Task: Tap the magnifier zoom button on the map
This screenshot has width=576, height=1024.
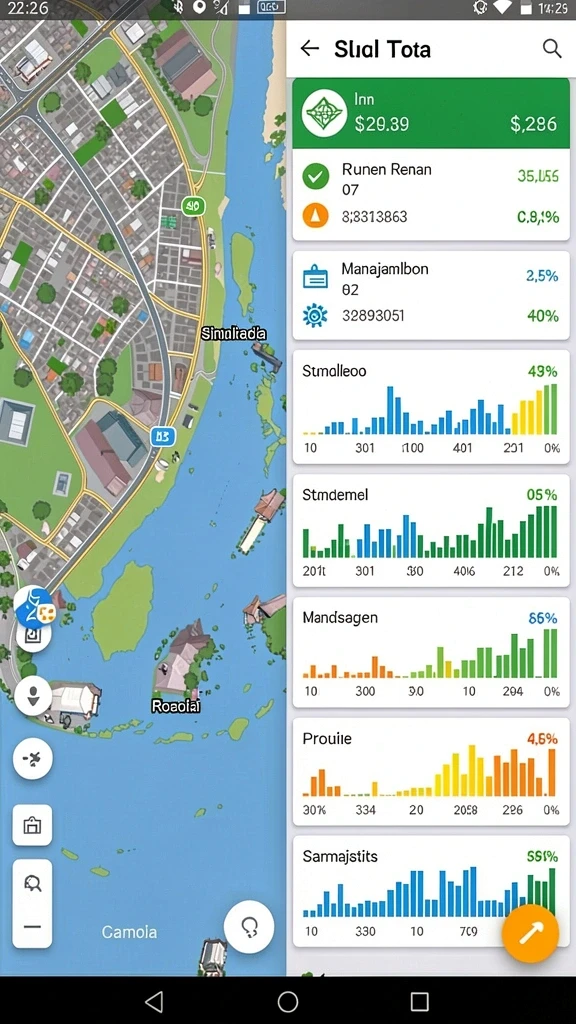Action: (33, 884)
